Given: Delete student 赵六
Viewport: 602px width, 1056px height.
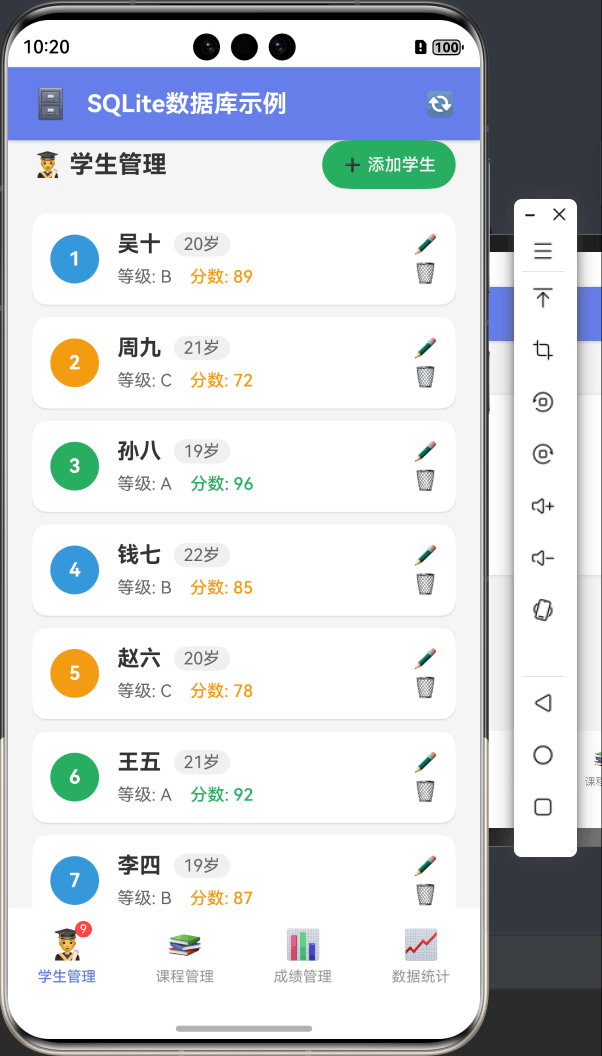Looking at the screenshot, I should tap(425, 687).
